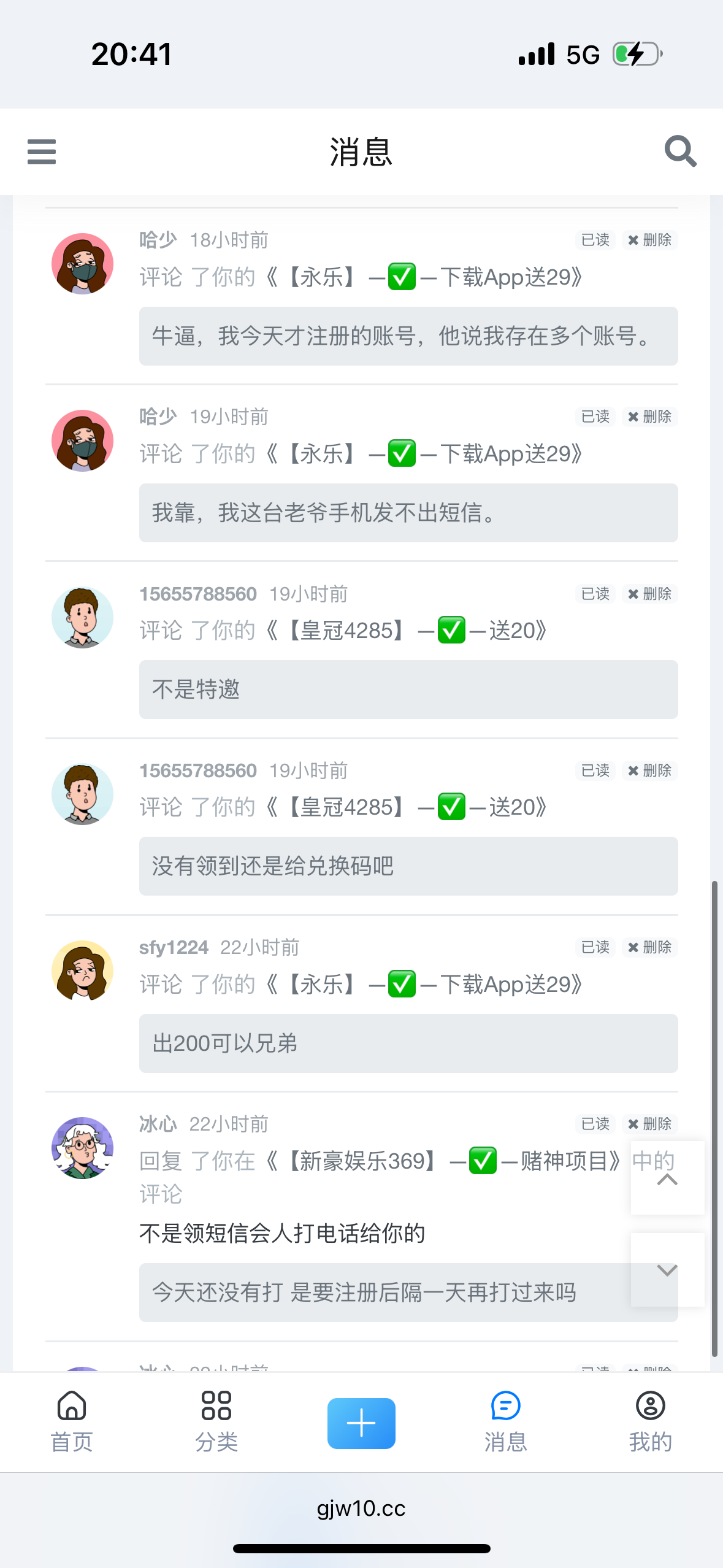Open the hamburger menu
The height and width of the screenshot is (1568, 723).
tap(42, 152)
